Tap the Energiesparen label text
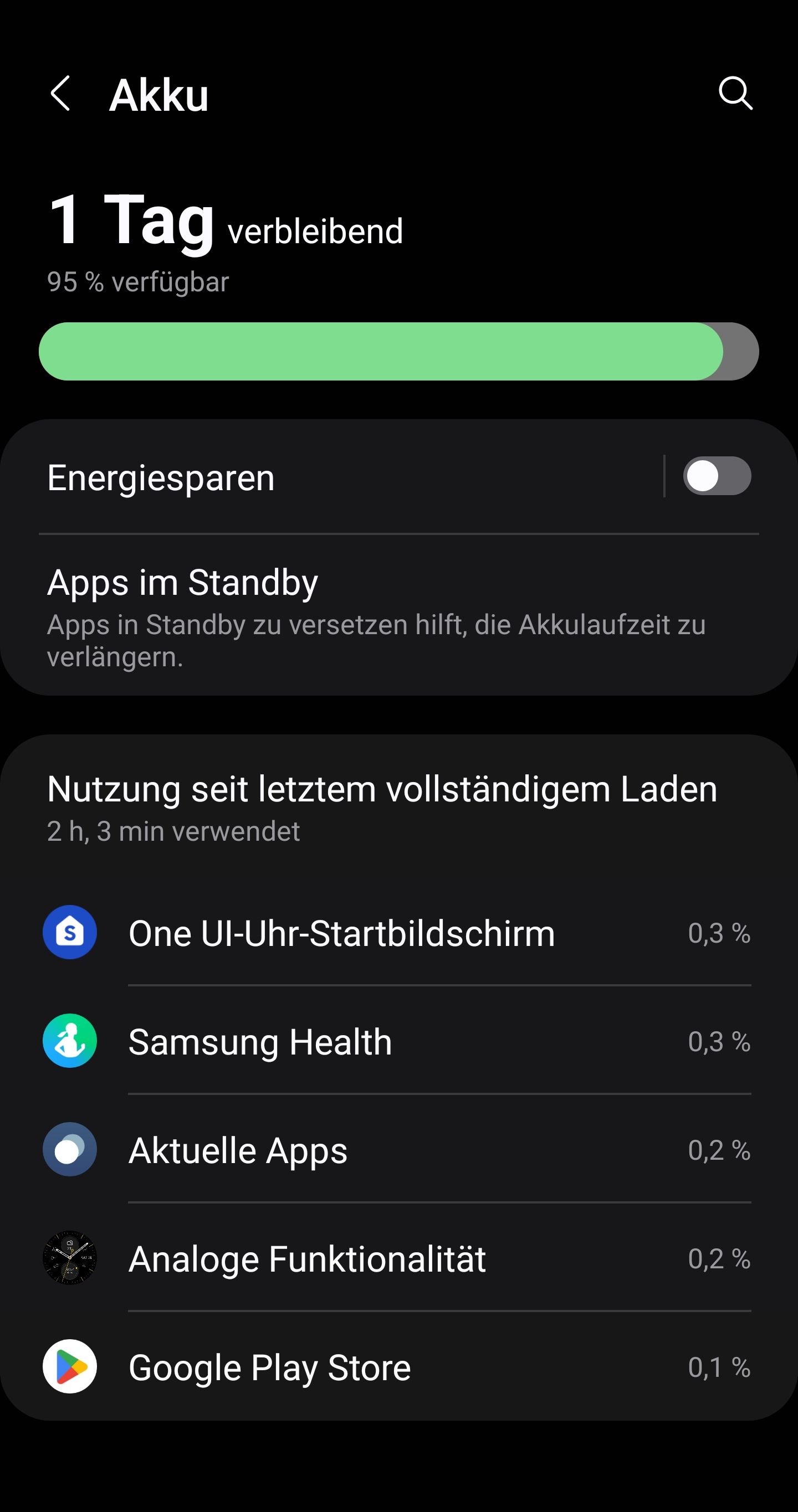 click(160, 476)
